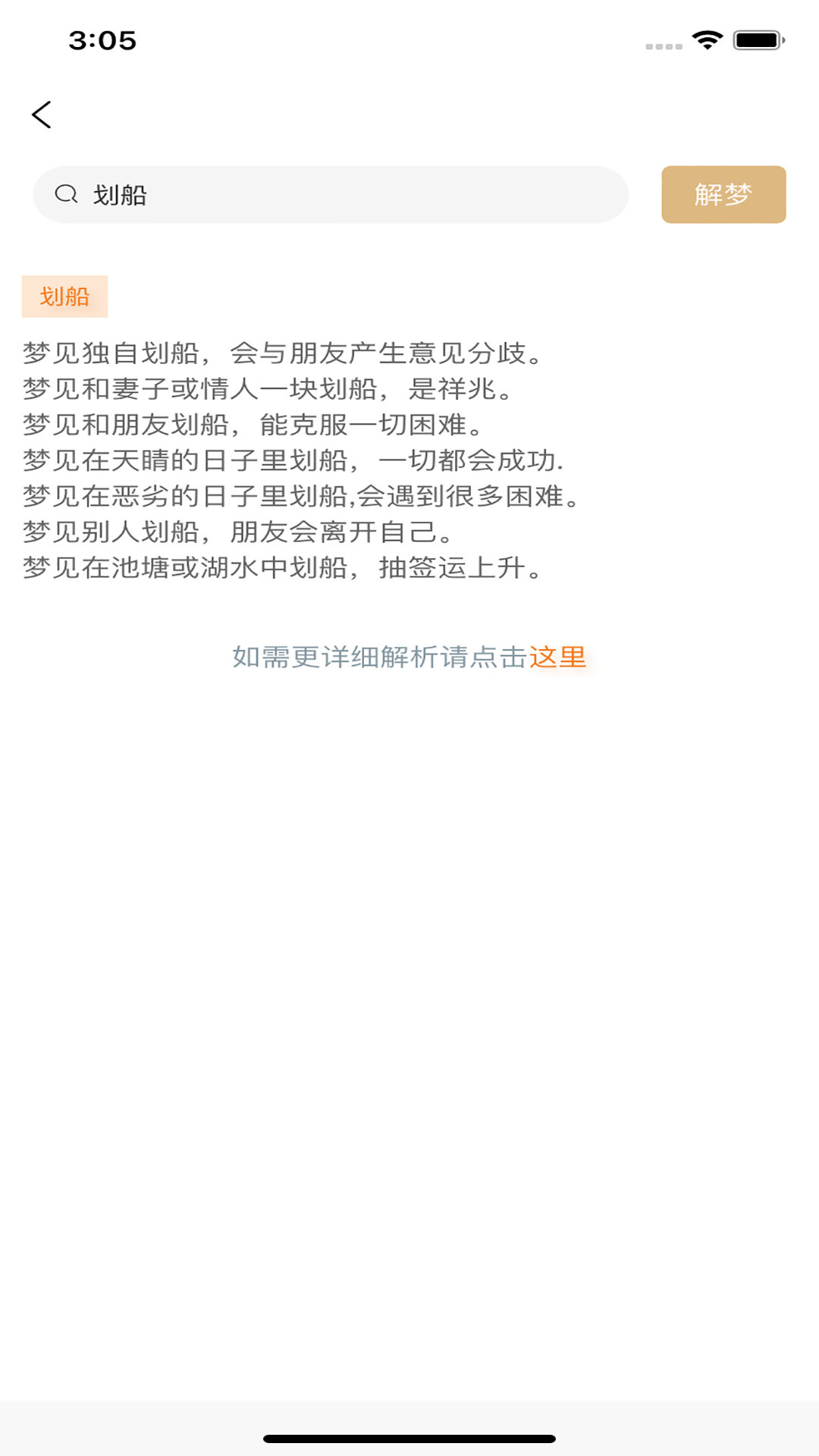Open the 这里 link for detailed analysis

[557, 657]
